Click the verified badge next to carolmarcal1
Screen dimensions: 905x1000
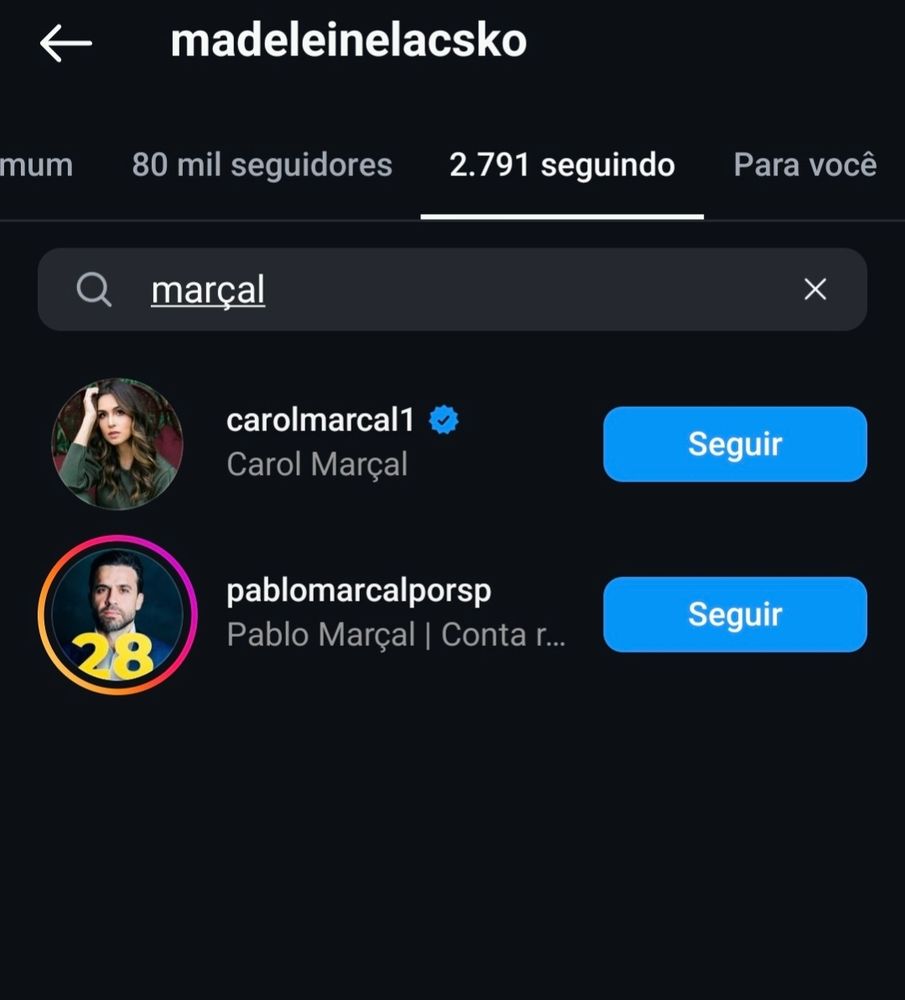tap(442, 420)
